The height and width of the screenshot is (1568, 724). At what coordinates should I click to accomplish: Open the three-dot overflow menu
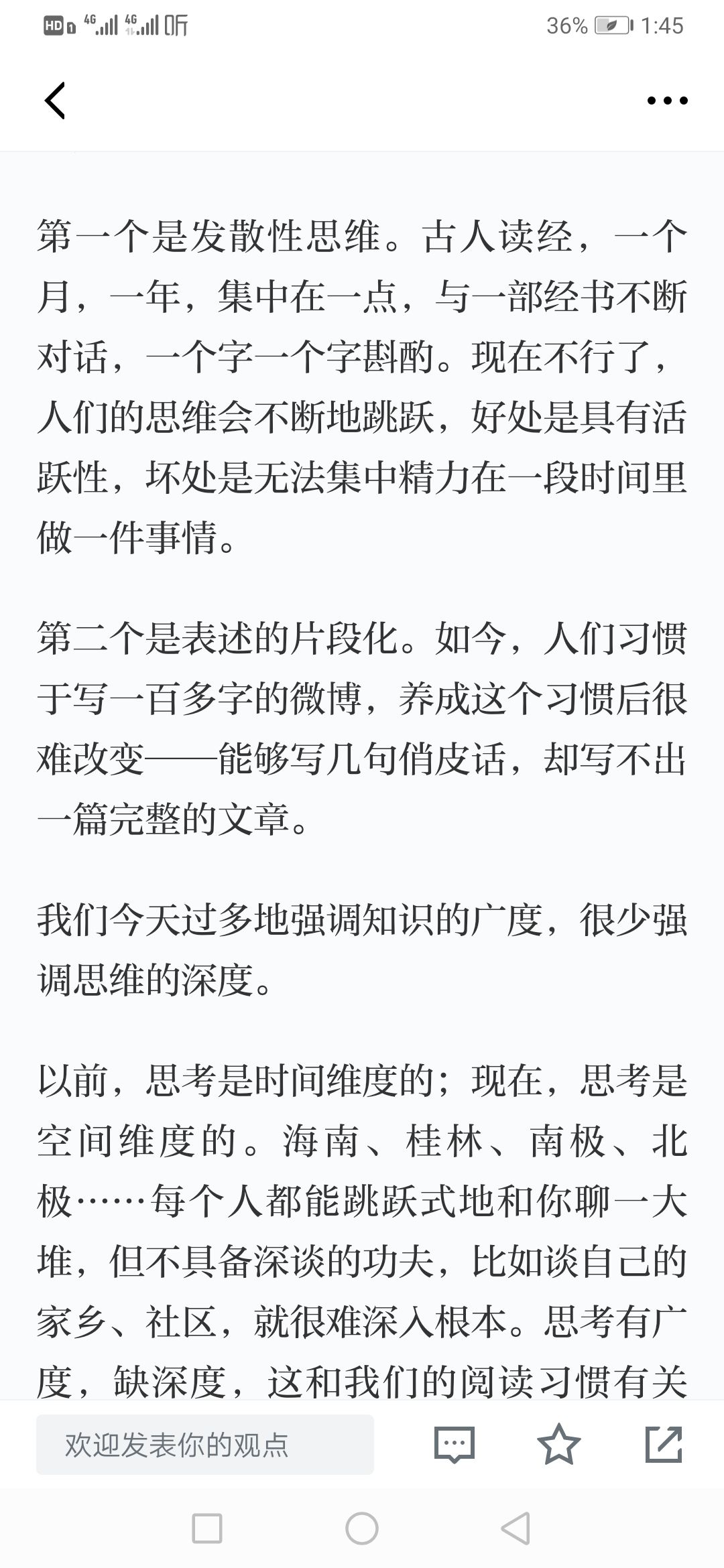pos(667,101)
